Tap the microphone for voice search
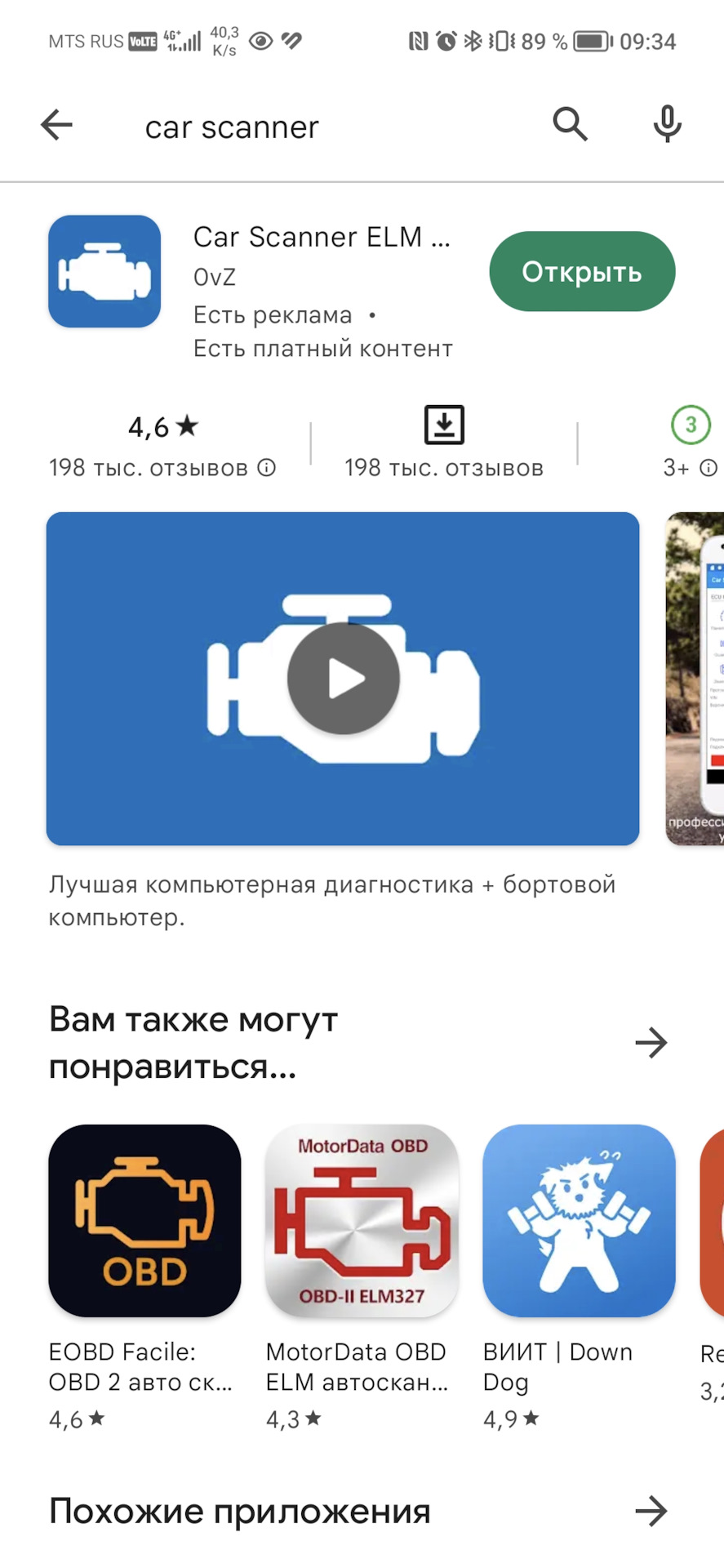Viewport: 724px width, 1568px height. (x=666, y=124)
